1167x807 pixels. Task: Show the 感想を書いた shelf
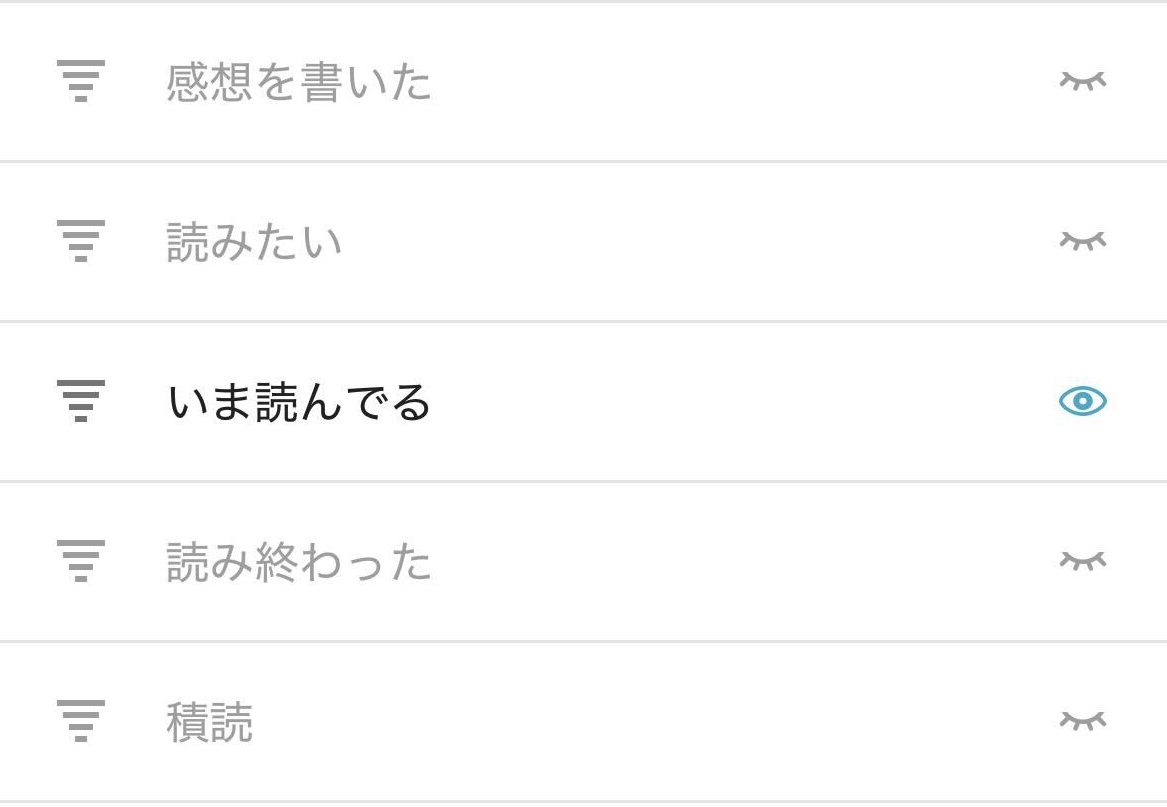tap(1082, 81)
